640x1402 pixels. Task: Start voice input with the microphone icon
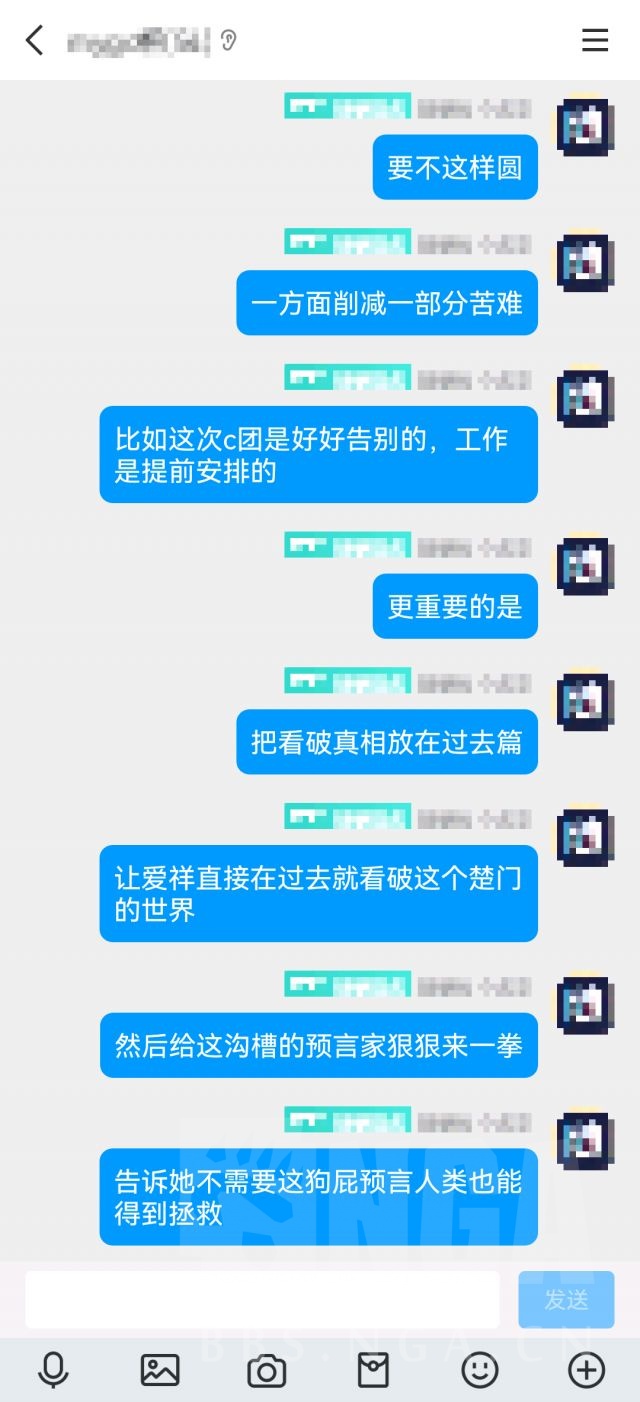click(53, 1369)
